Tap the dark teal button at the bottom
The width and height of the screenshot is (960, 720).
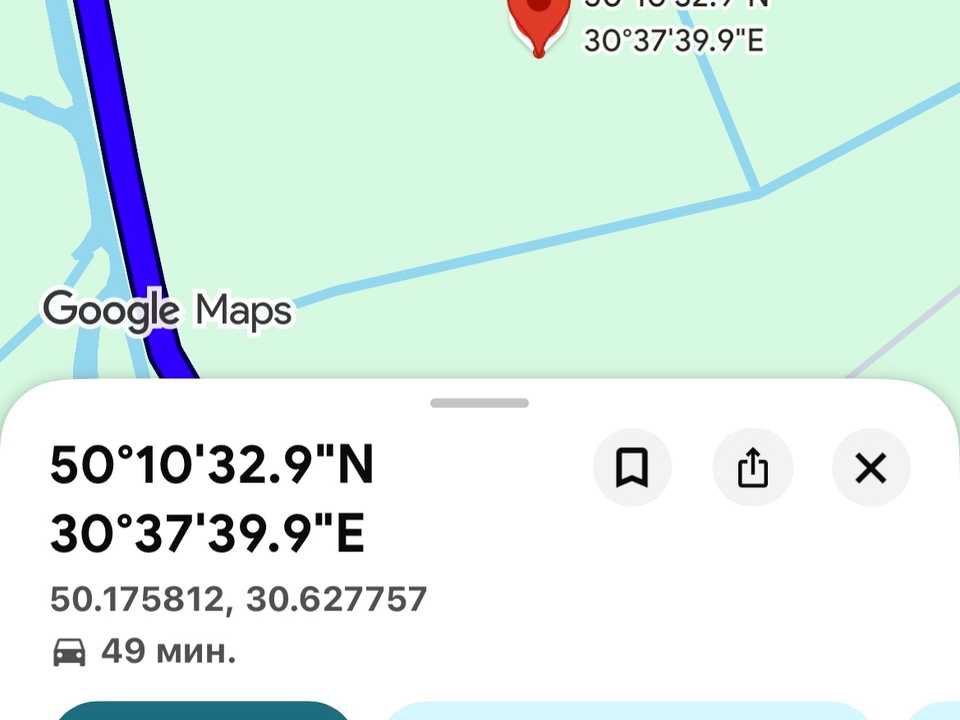pos(202,711)
